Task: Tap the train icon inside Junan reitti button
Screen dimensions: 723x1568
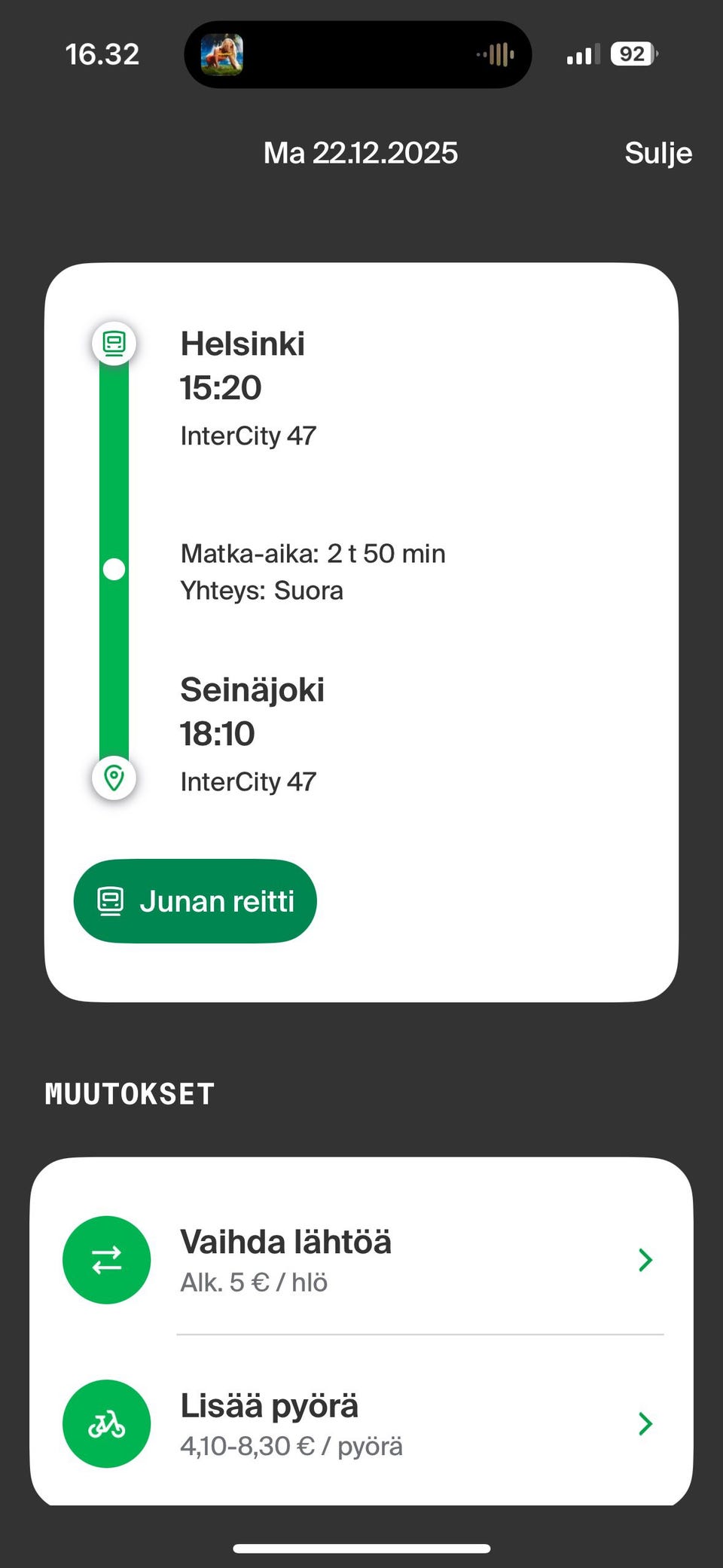Action: pyautogui.click(x=110, y=901)
